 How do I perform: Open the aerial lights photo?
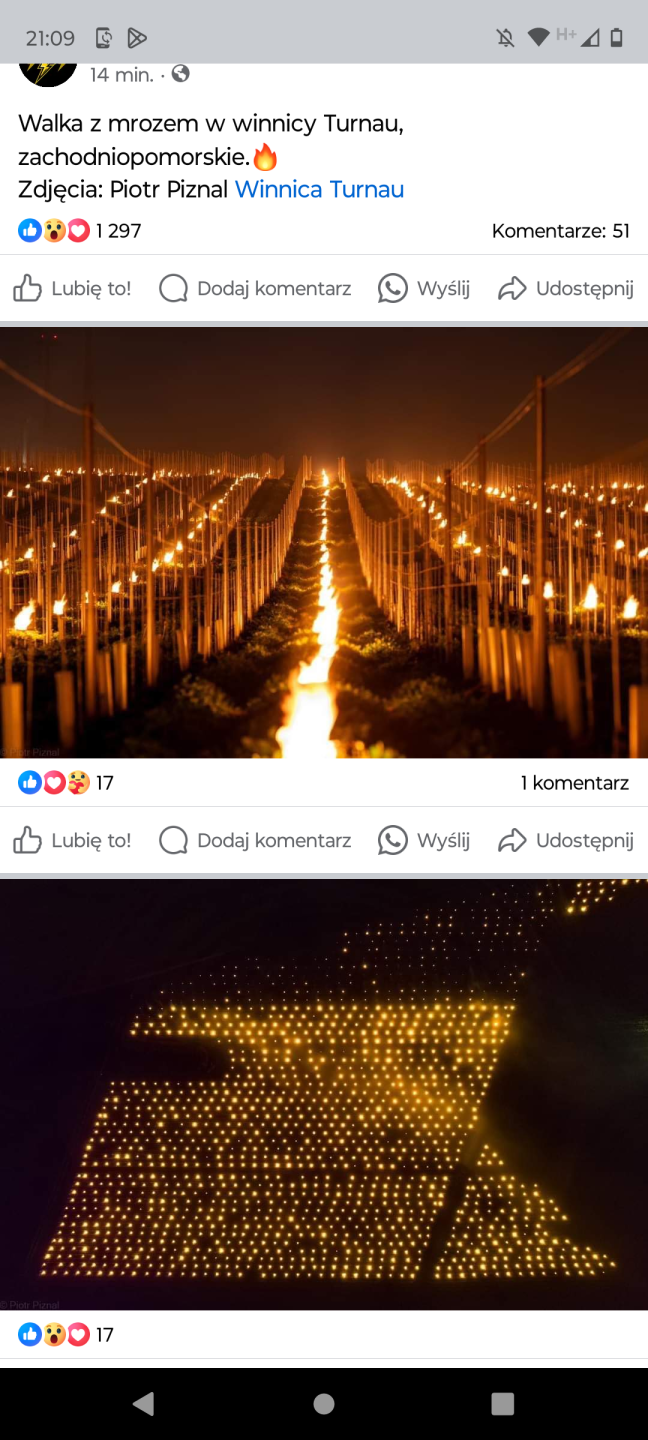point(324,1095)
